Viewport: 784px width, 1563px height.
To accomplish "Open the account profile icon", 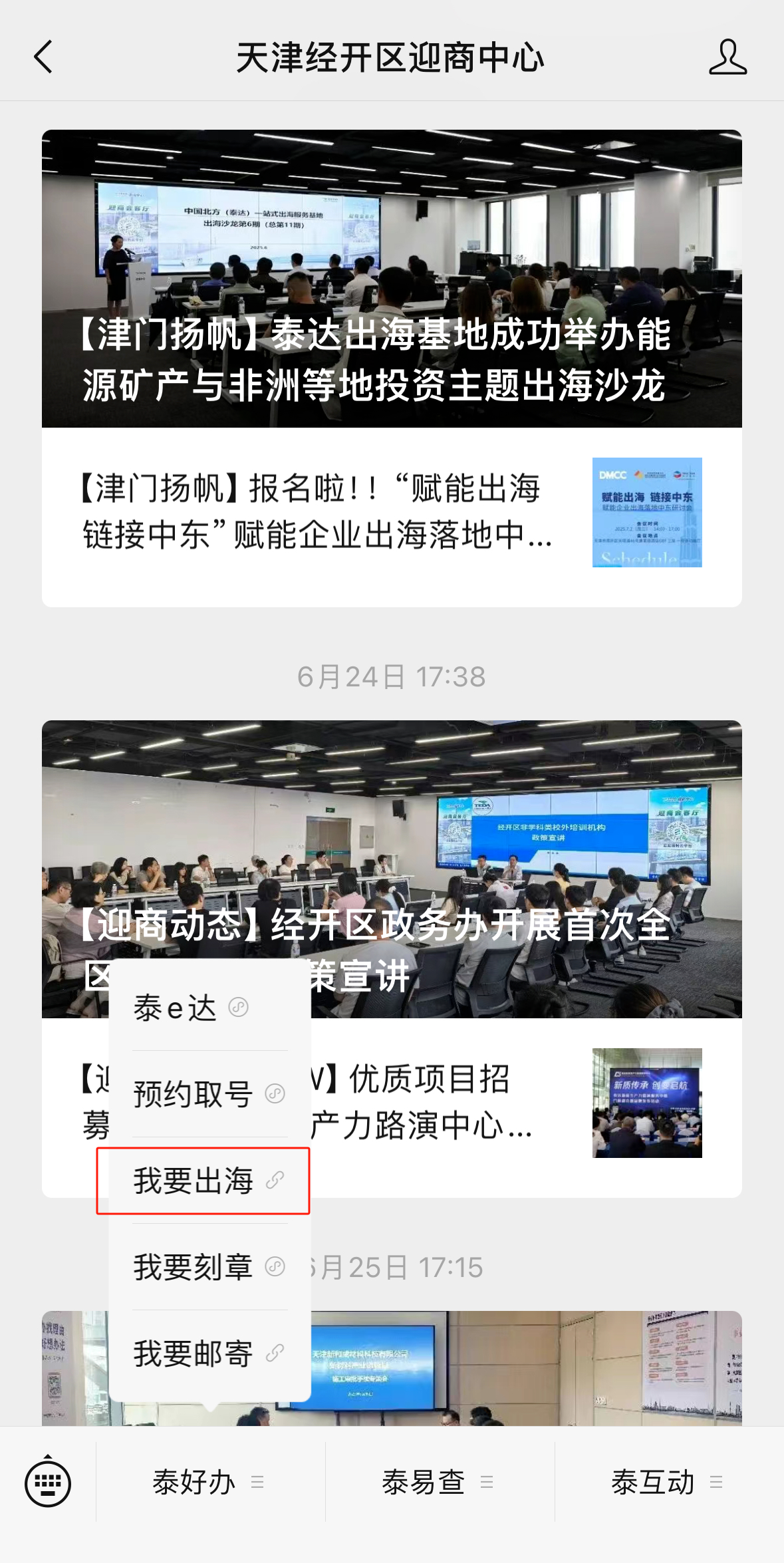I will click(x=727, y=57).
